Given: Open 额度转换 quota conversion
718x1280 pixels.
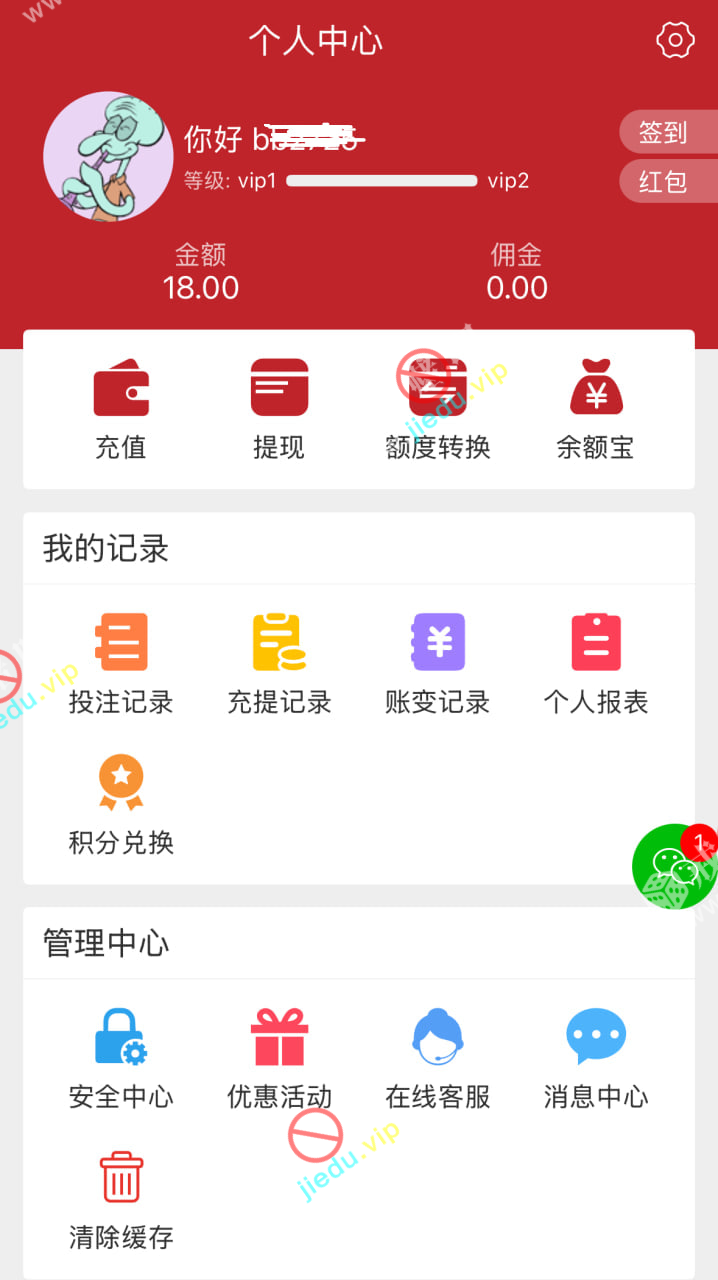Looking at the screenshot, I should (x=438, y=408).
